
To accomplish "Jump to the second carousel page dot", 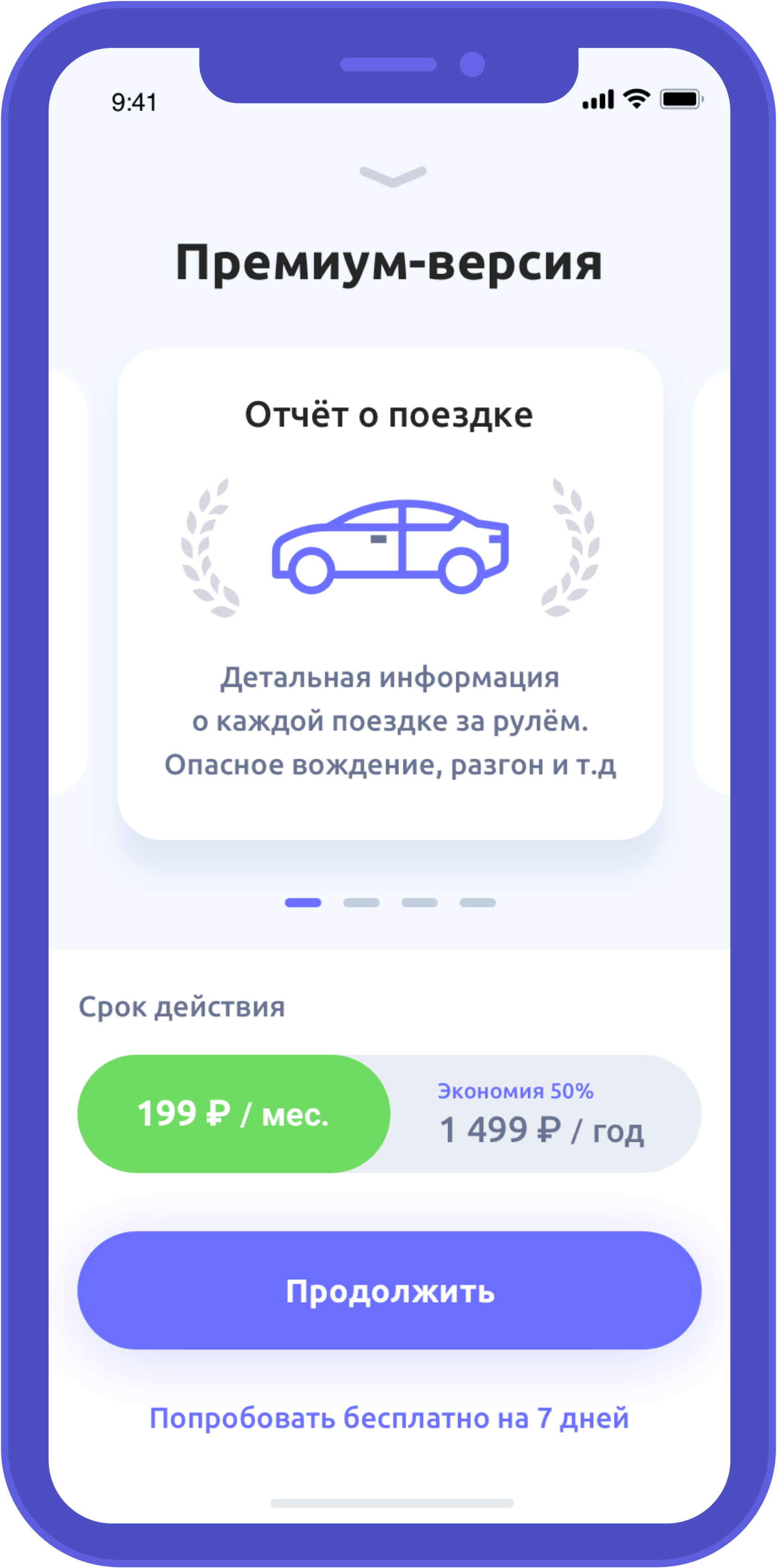I will 361,903.
